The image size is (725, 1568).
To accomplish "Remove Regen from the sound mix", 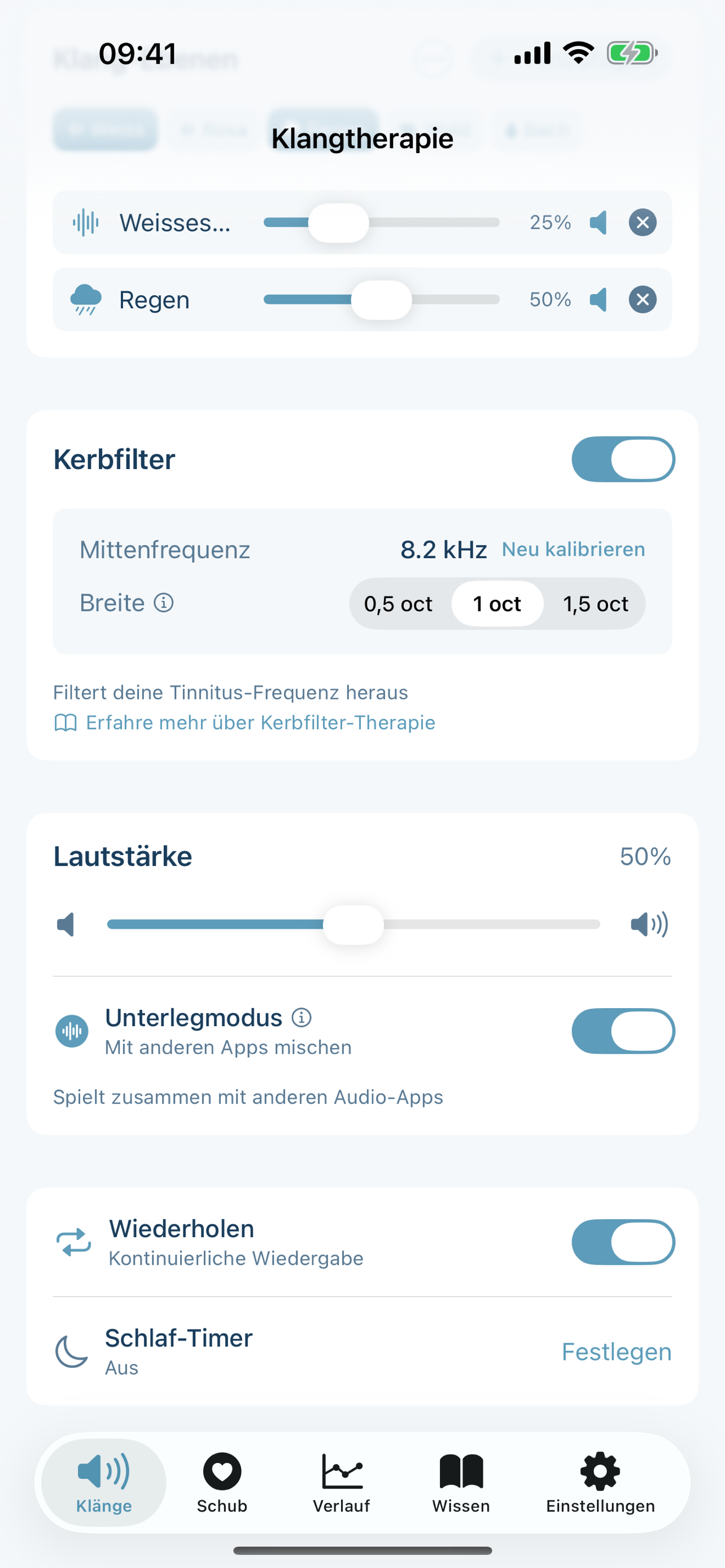I will pos(642,299).
